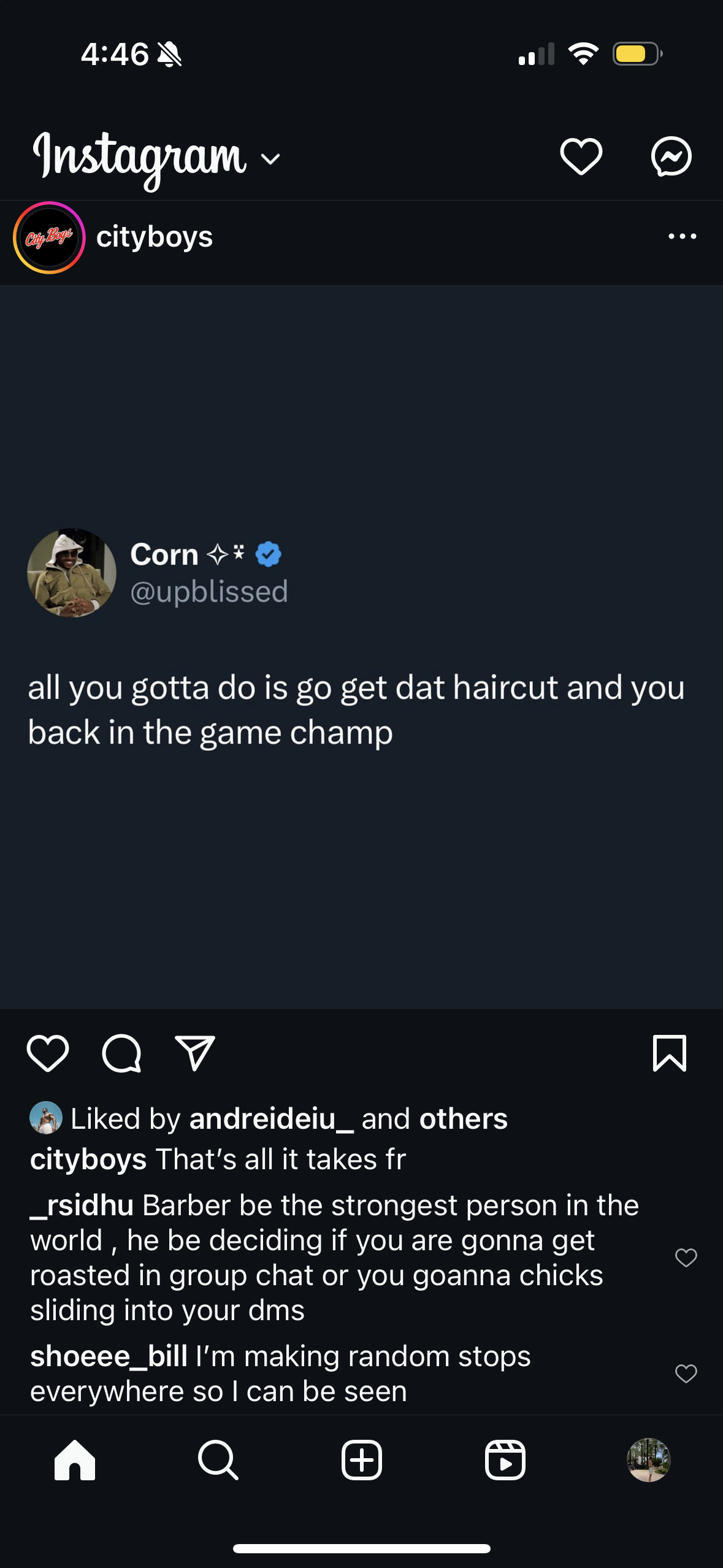Open _rsidhu's profile from comment
723x1568 pixels.
(82, 1205)
